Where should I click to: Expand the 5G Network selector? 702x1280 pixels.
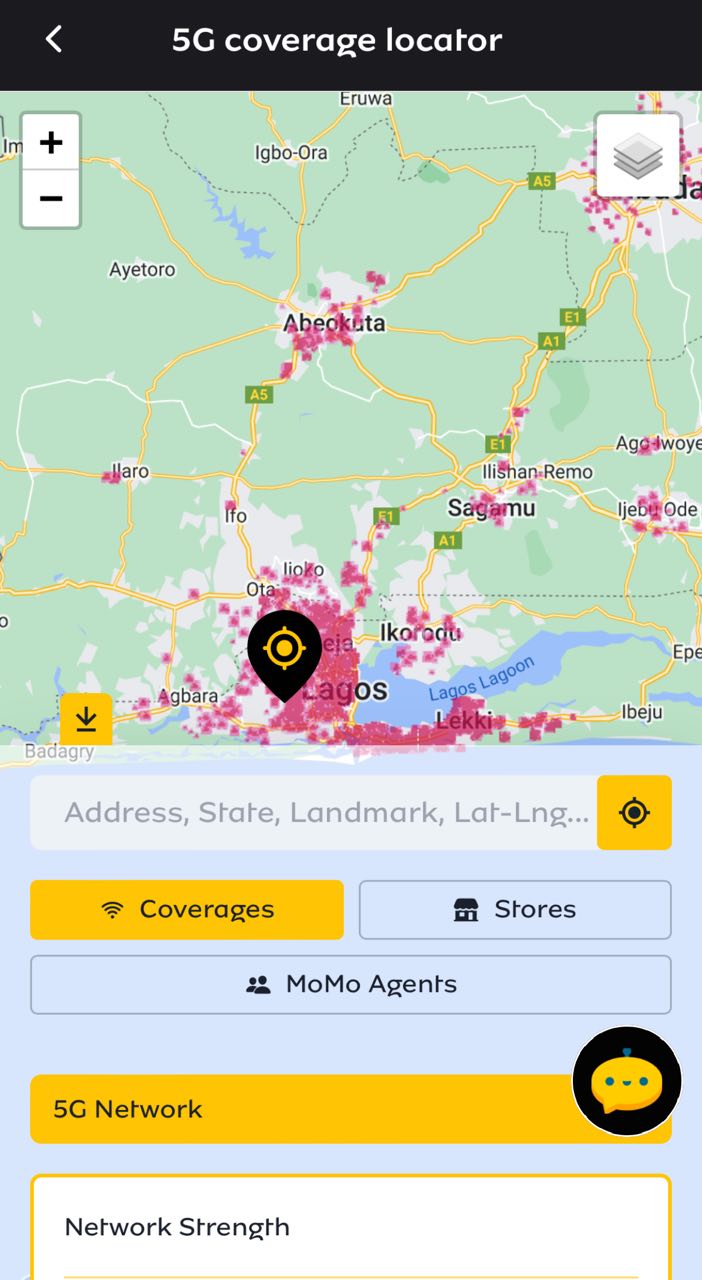[300, 1109]
